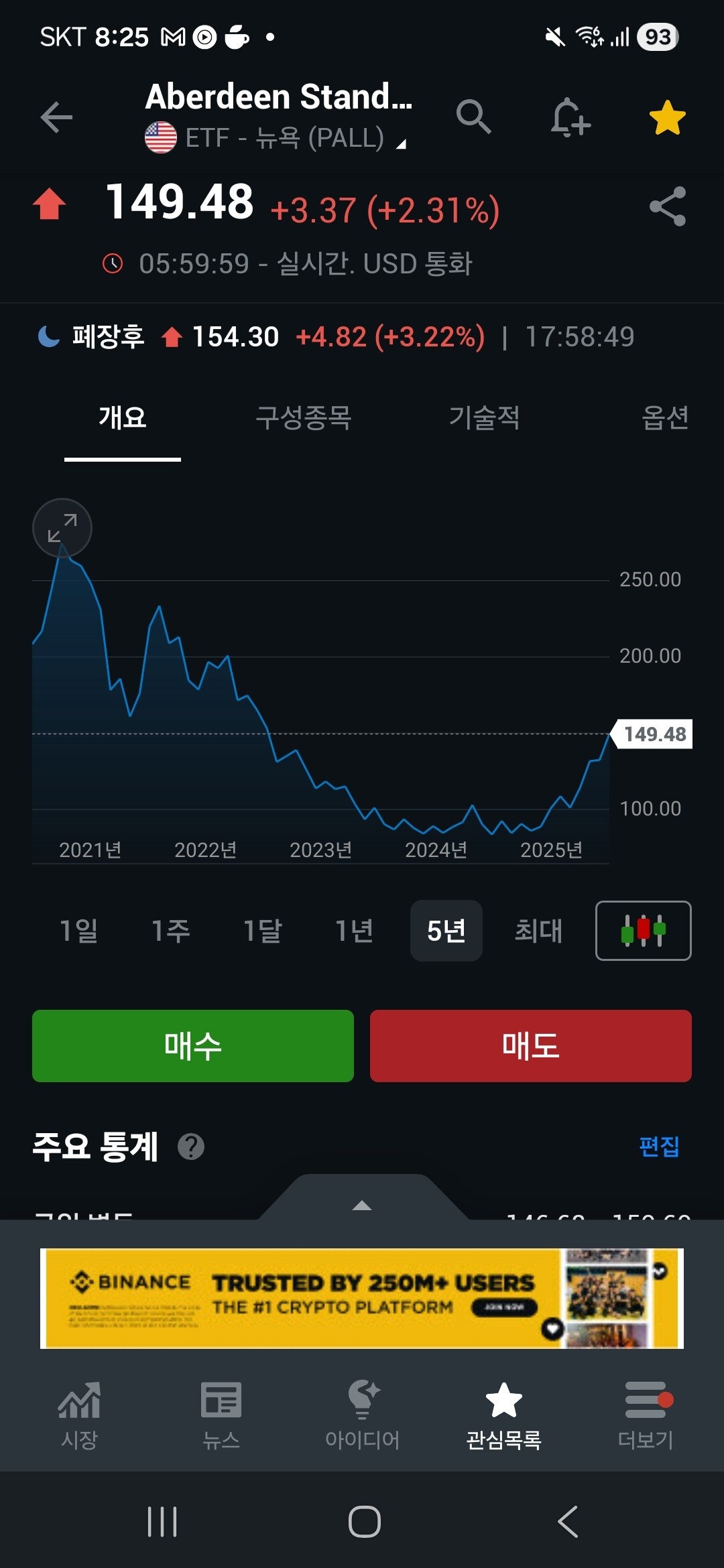Select the 1일 chart range
The height and width of the screenshot is (1568, 724).
tap(79, 931)
